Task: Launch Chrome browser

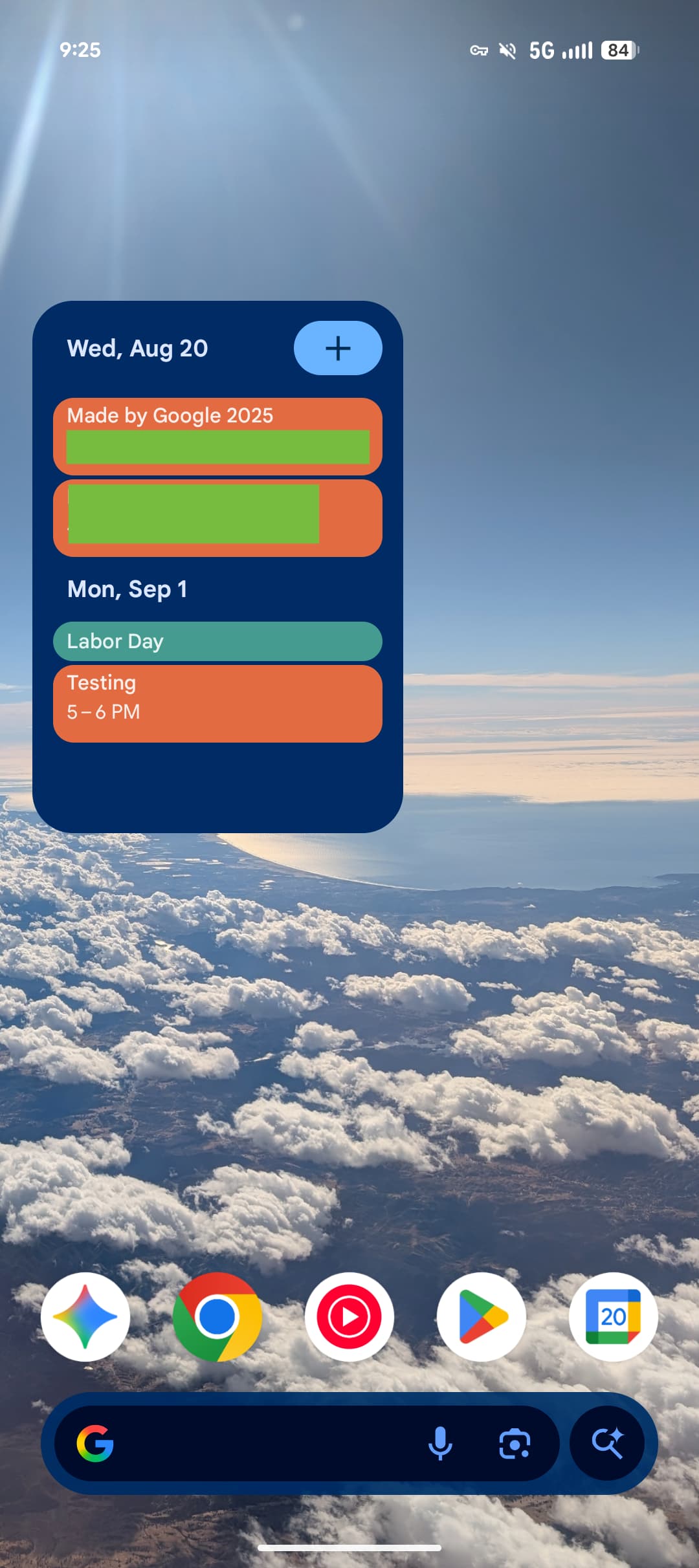Action: click(217, 1316)
